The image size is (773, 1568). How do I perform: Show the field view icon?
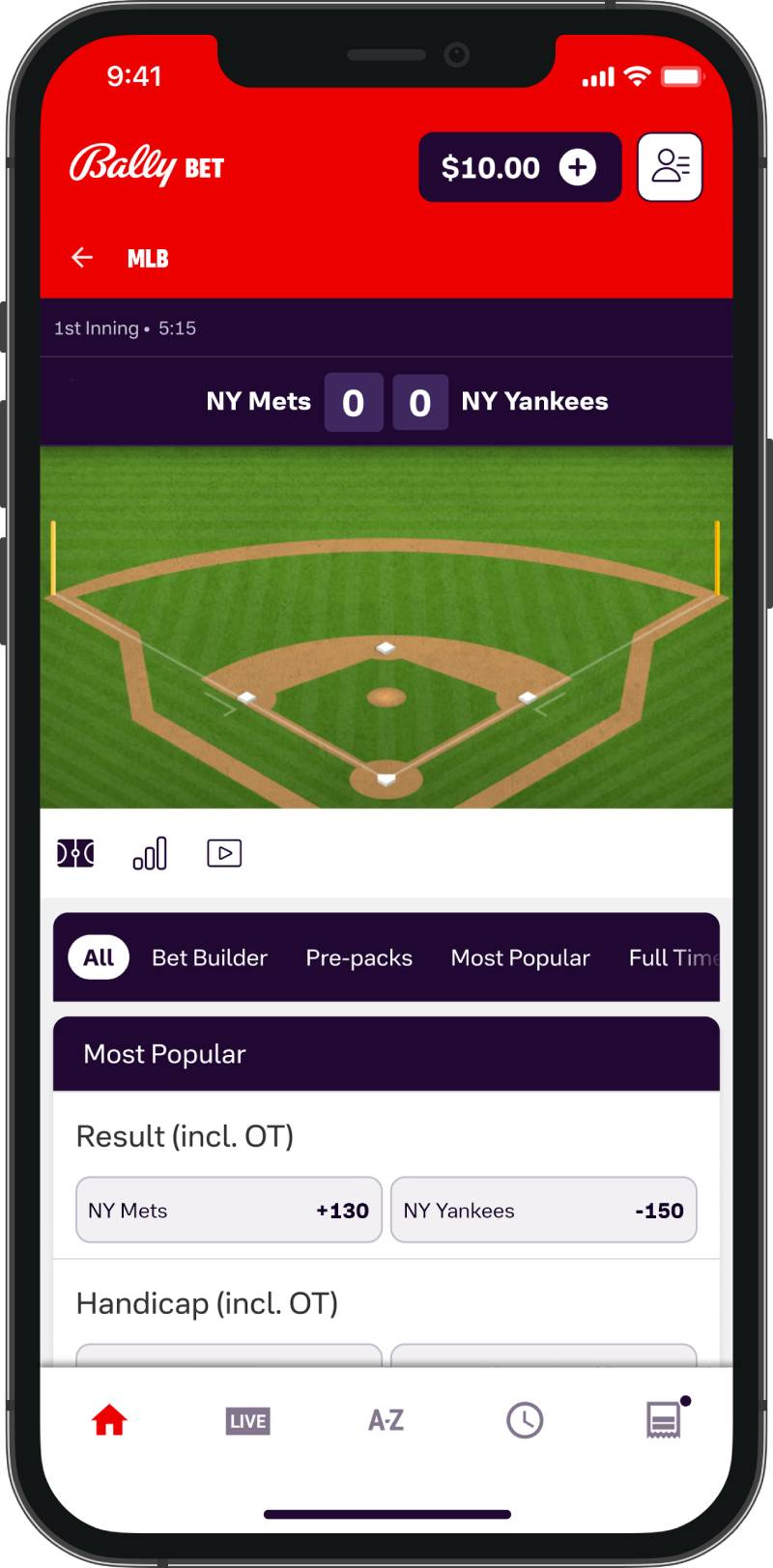75,853
